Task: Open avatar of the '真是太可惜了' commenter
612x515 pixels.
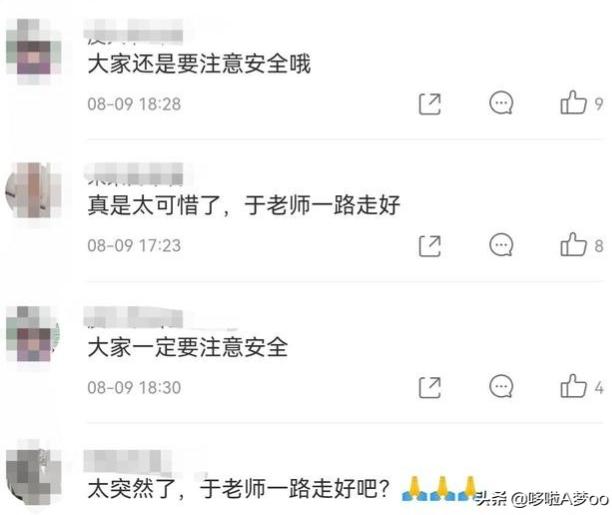Action: pyautogui.click(x=32, y=190)
